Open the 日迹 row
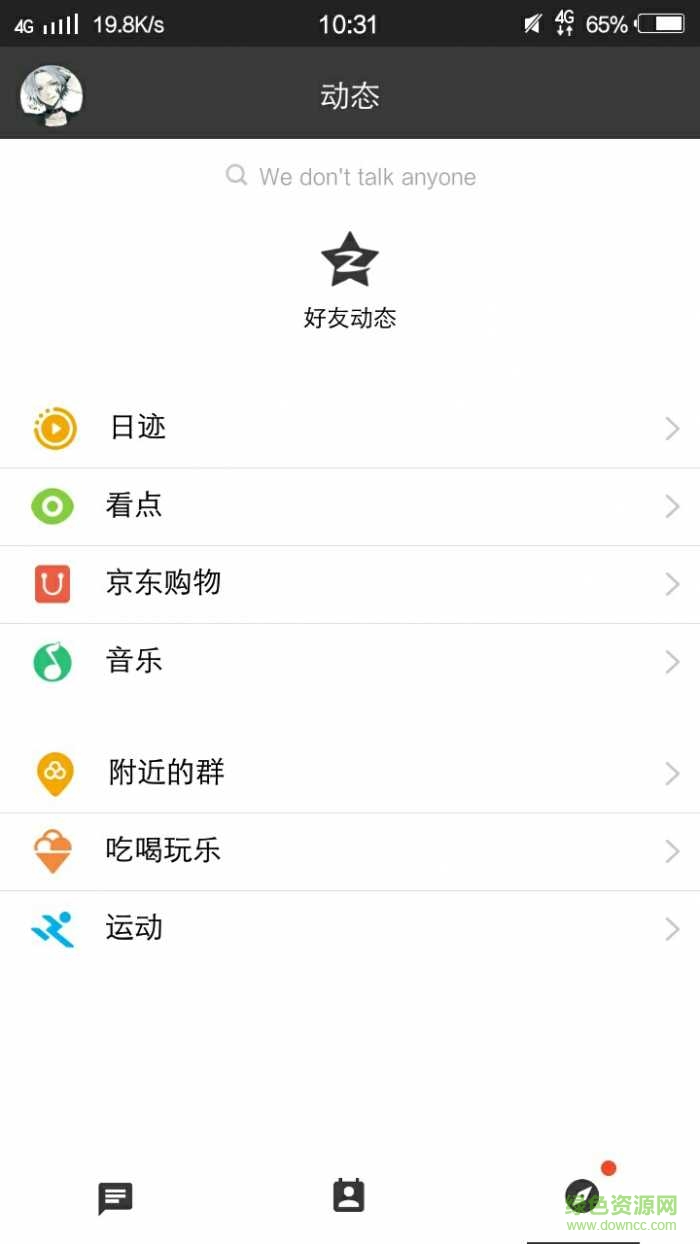 point(350,429)
